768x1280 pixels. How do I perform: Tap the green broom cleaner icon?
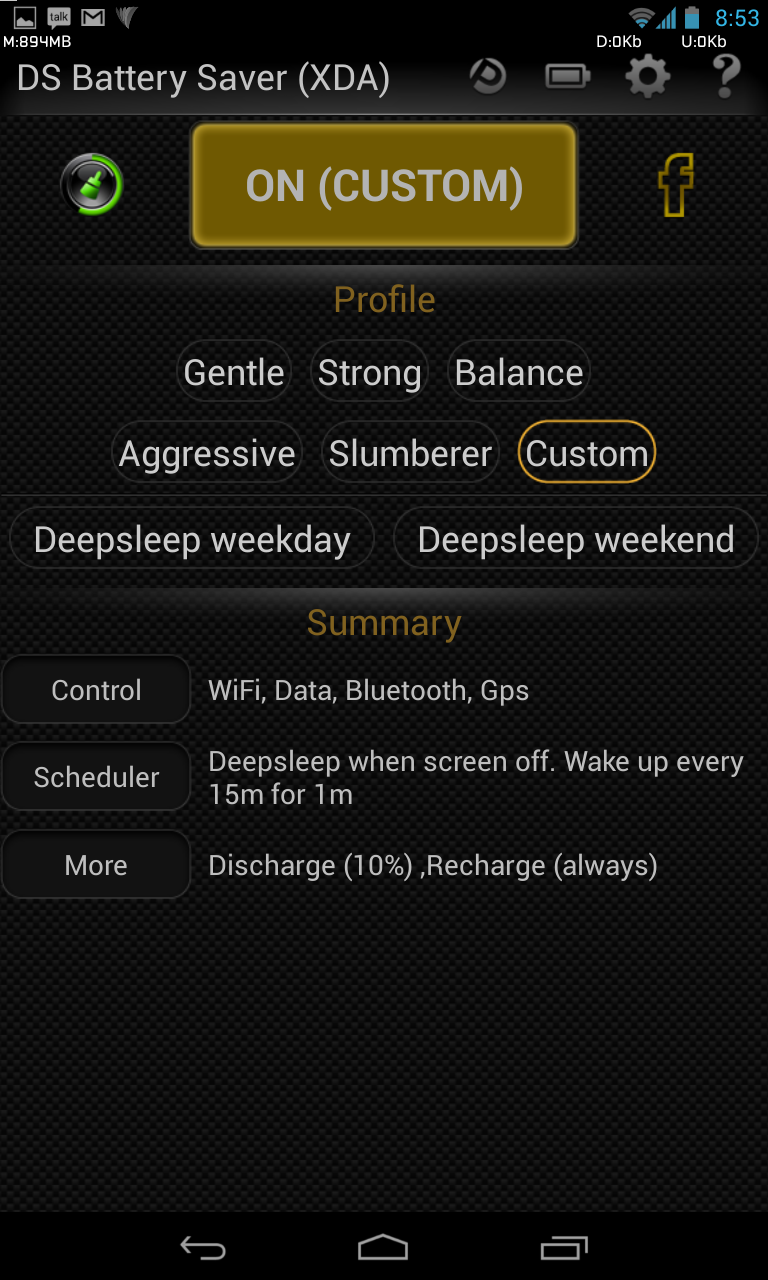pyautogui.click(x=91, y=185)
